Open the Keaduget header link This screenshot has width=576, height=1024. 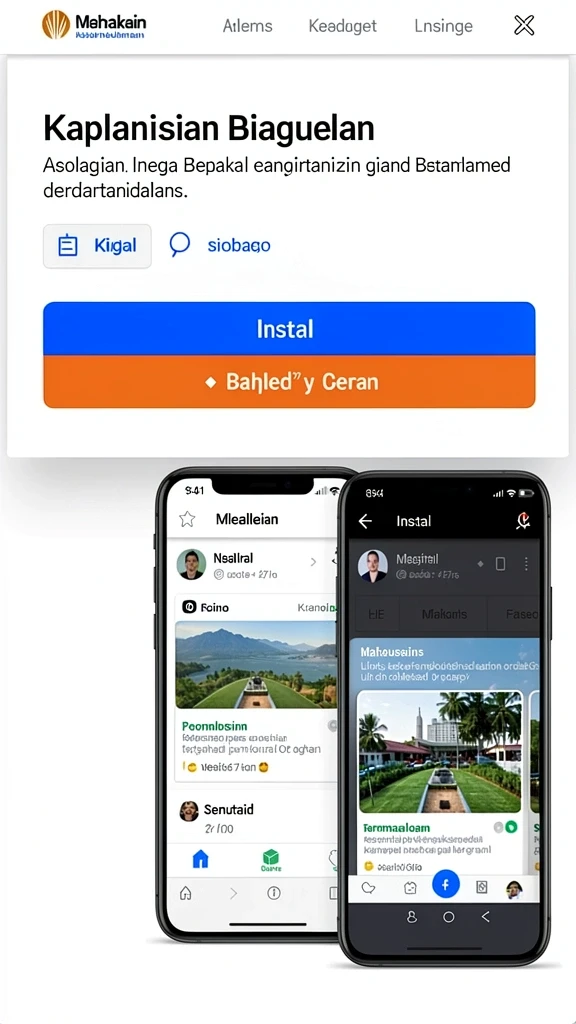[342, 26]
